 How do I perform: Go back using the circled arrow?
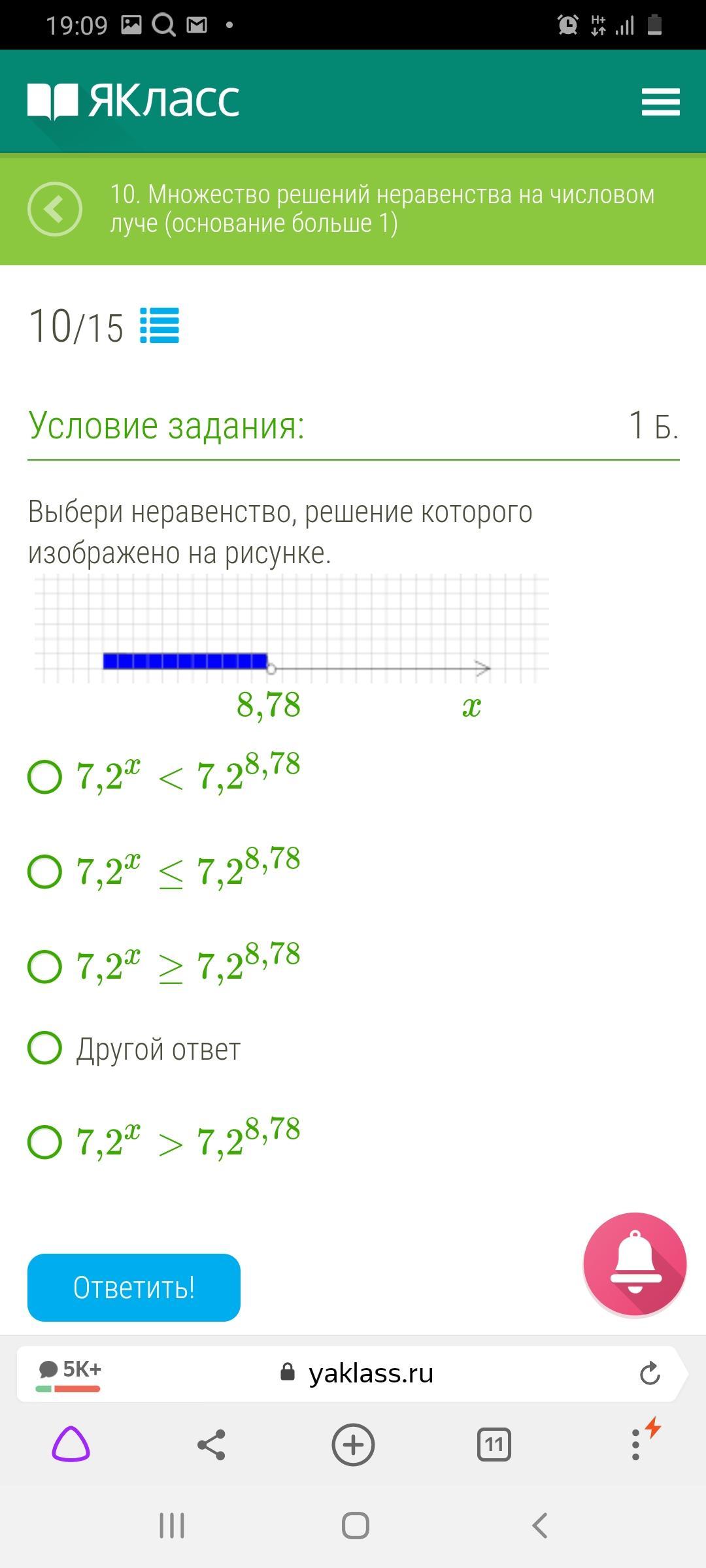(x=55, y=209)
